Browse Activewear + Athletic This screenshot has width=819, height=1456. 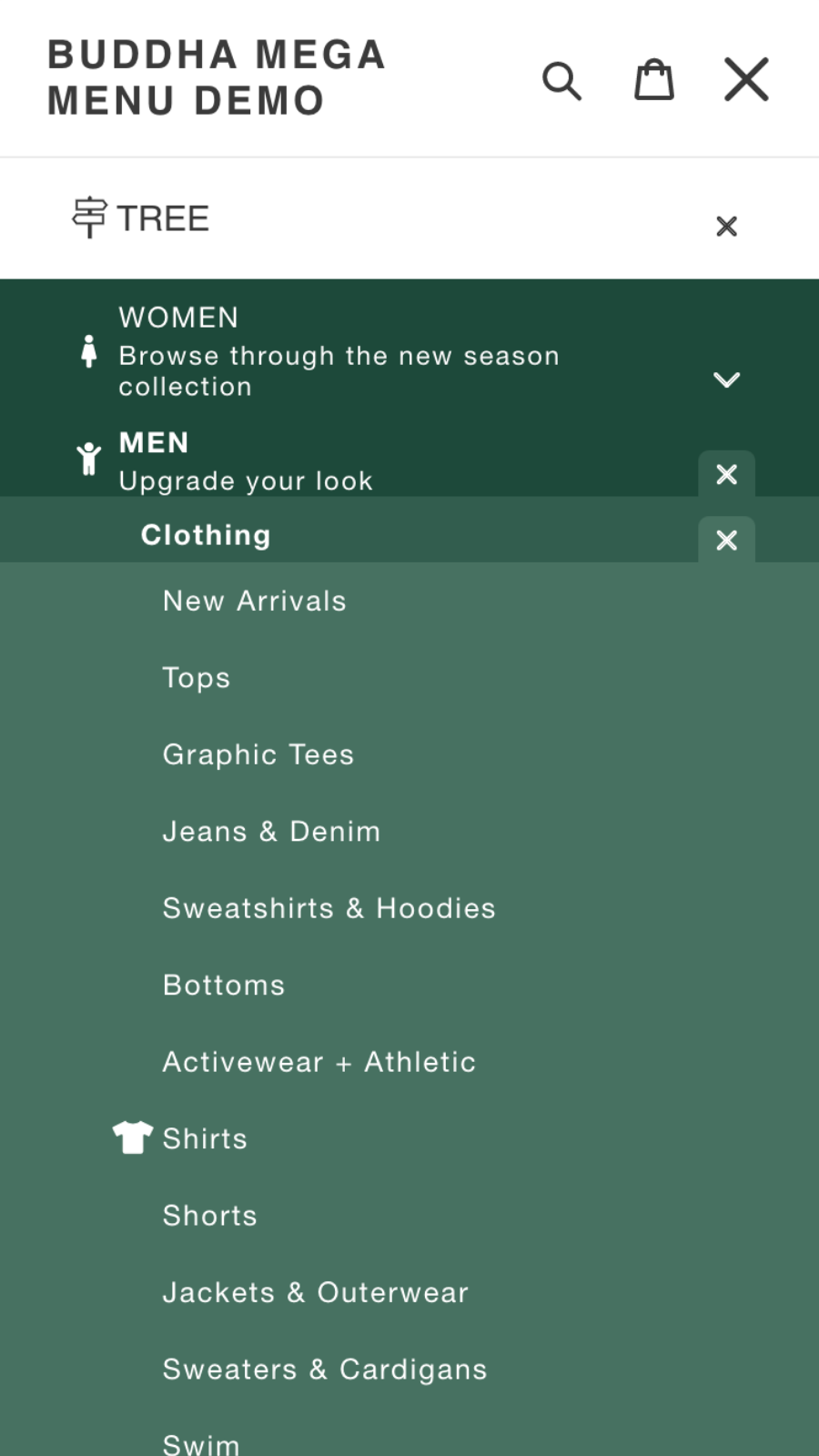[x=318, y=1062]
